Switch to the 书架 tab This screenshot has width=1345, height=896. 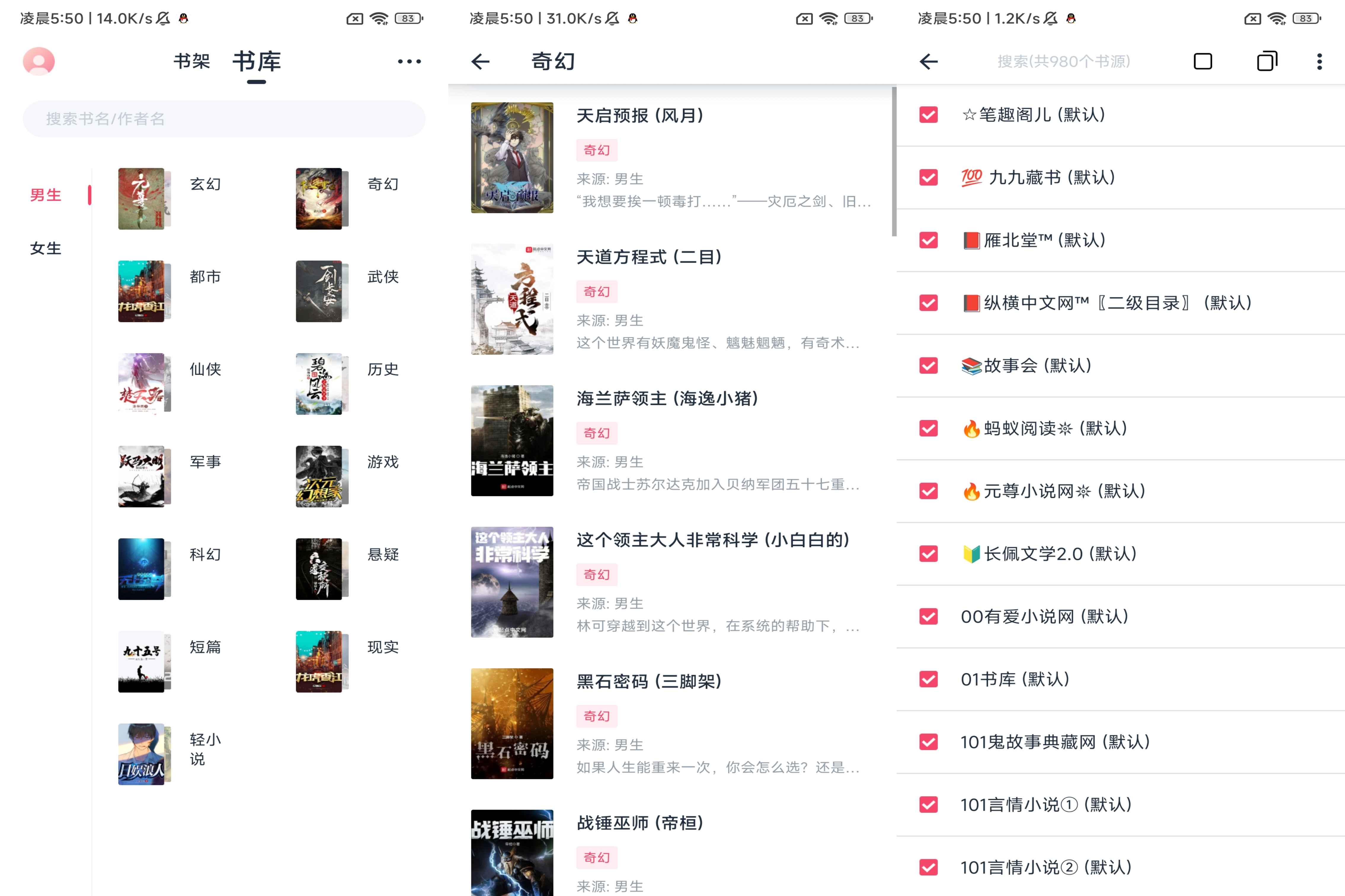tap(191, 61)
